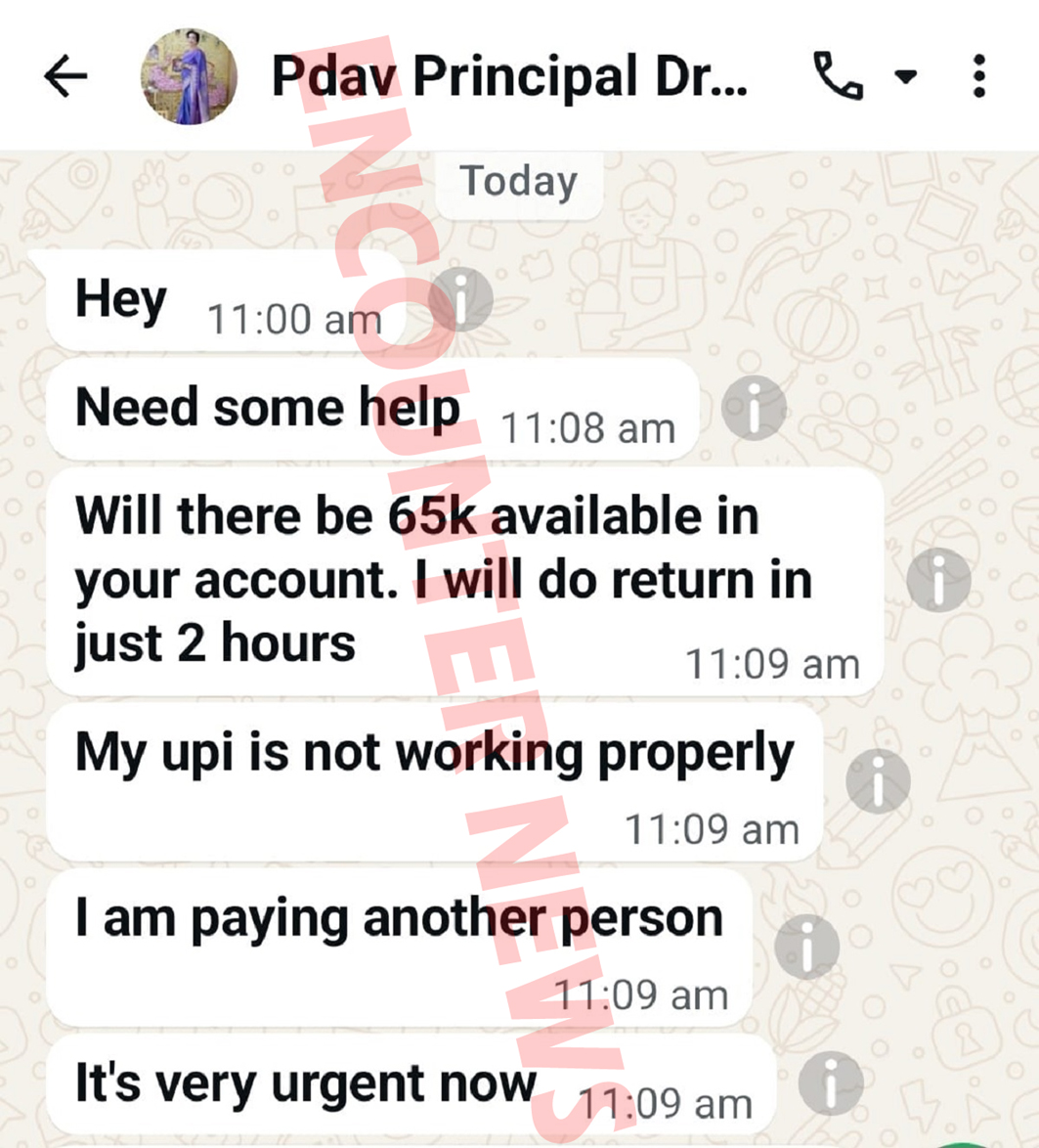The image size is (1039, 1148).
Task: Tap the info icon beside "Hey"
Action: point(460,299)
